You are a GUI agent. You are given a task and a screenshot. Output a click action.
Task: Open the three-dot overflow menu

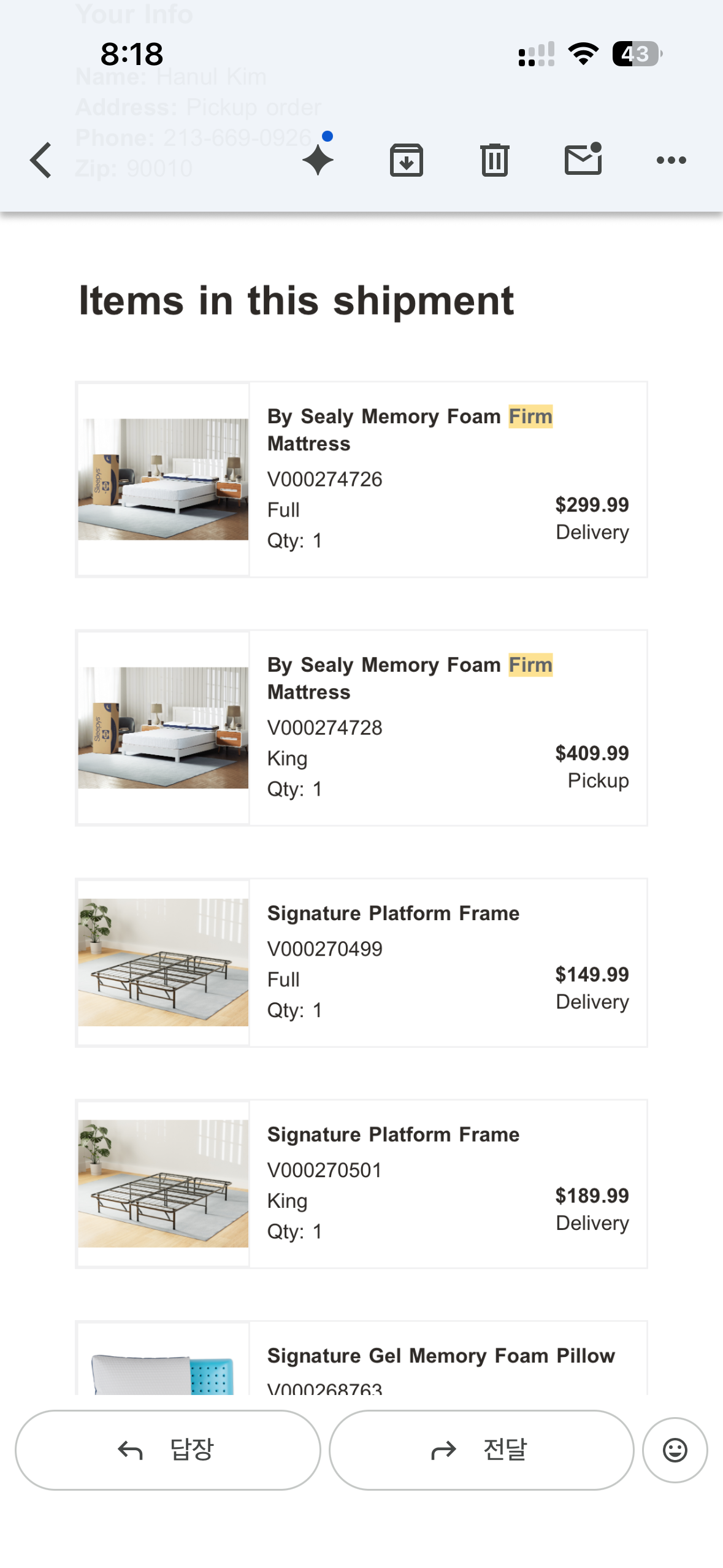pyautogui.click(x=671, y=160)
